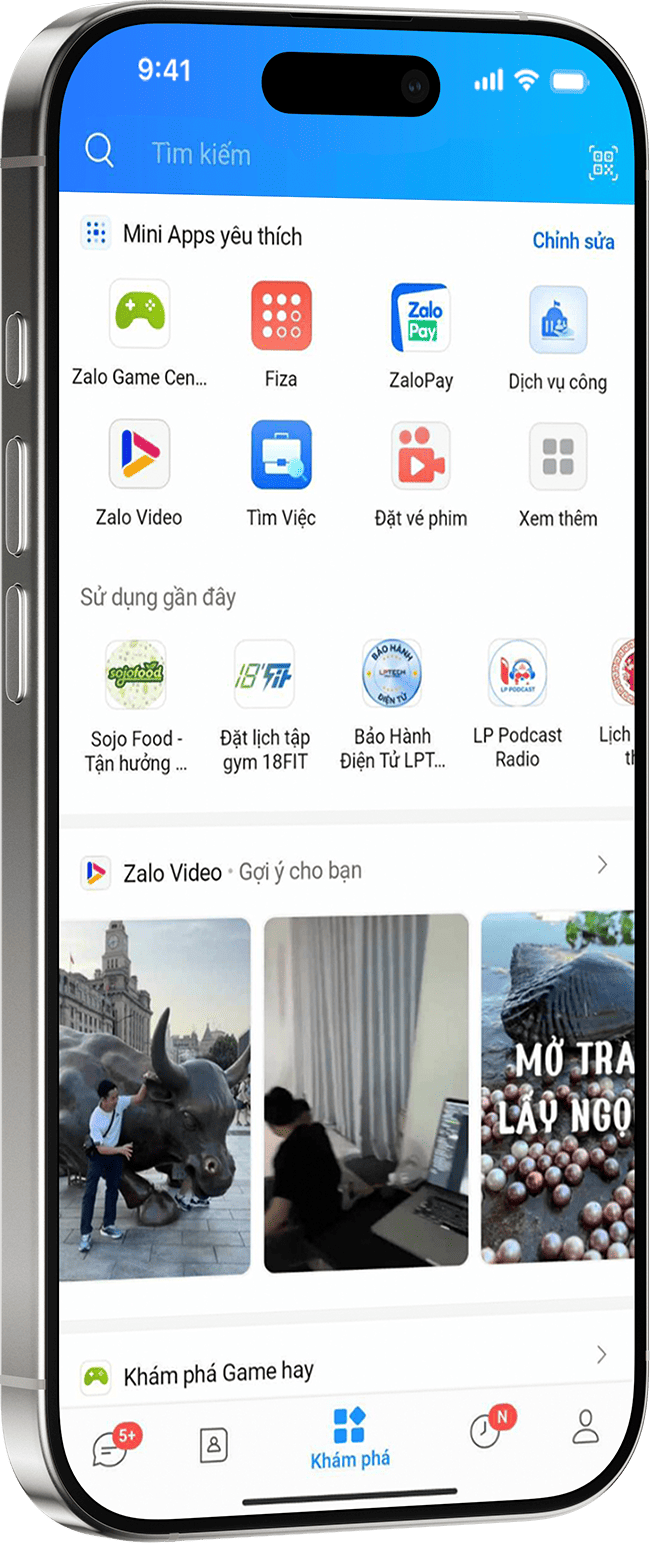650x1543 pixels.
Task: Open Đặt lịch tập gym 18FIT
Action: pos(264,676)
